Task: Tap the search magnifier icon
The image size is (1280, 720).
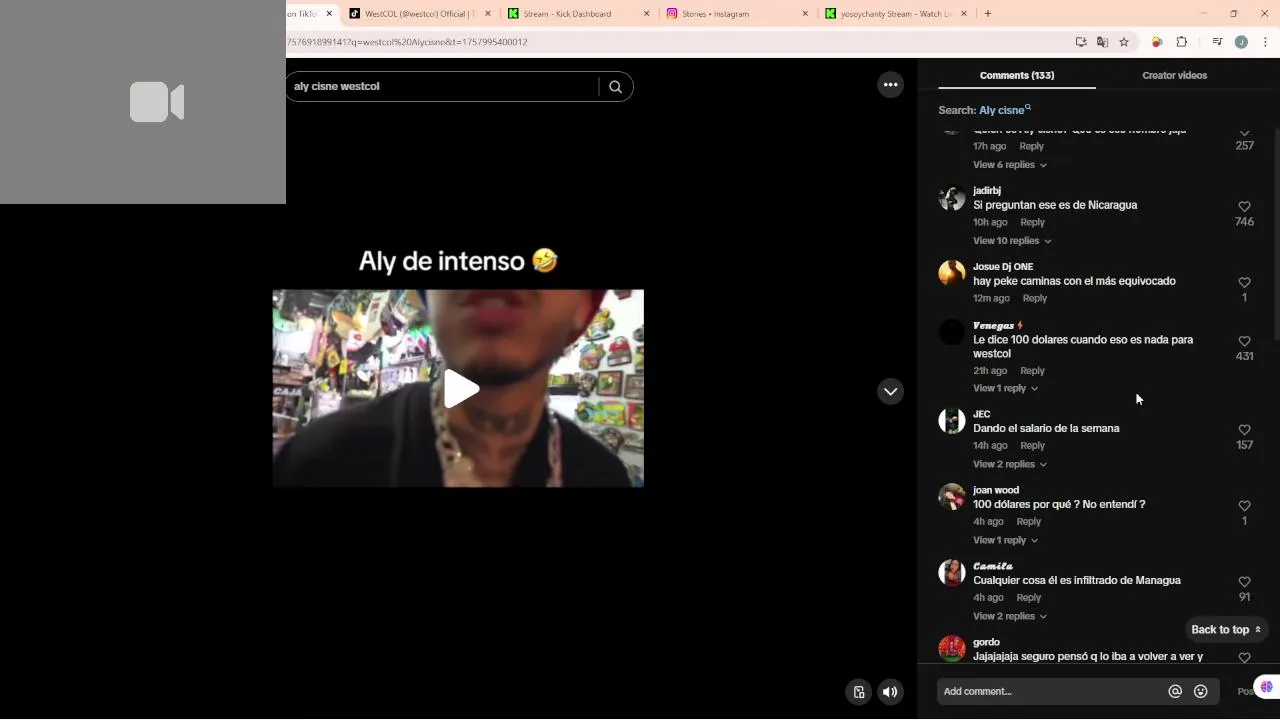Action: tap(615, 87)
